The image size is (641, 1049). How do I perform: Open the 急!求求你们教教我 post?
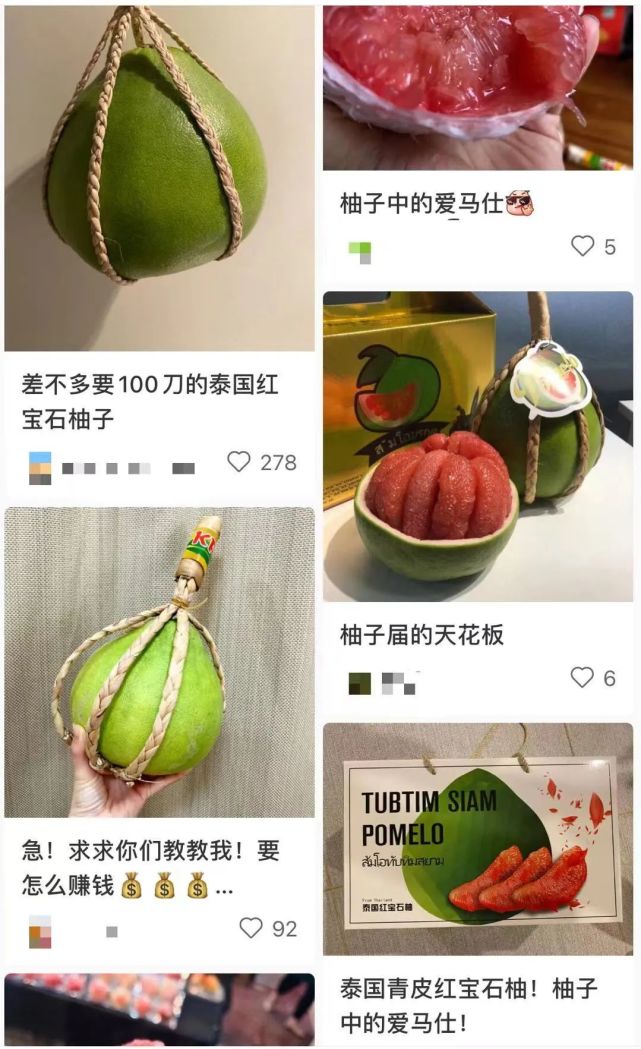click(x=160, y=662)
